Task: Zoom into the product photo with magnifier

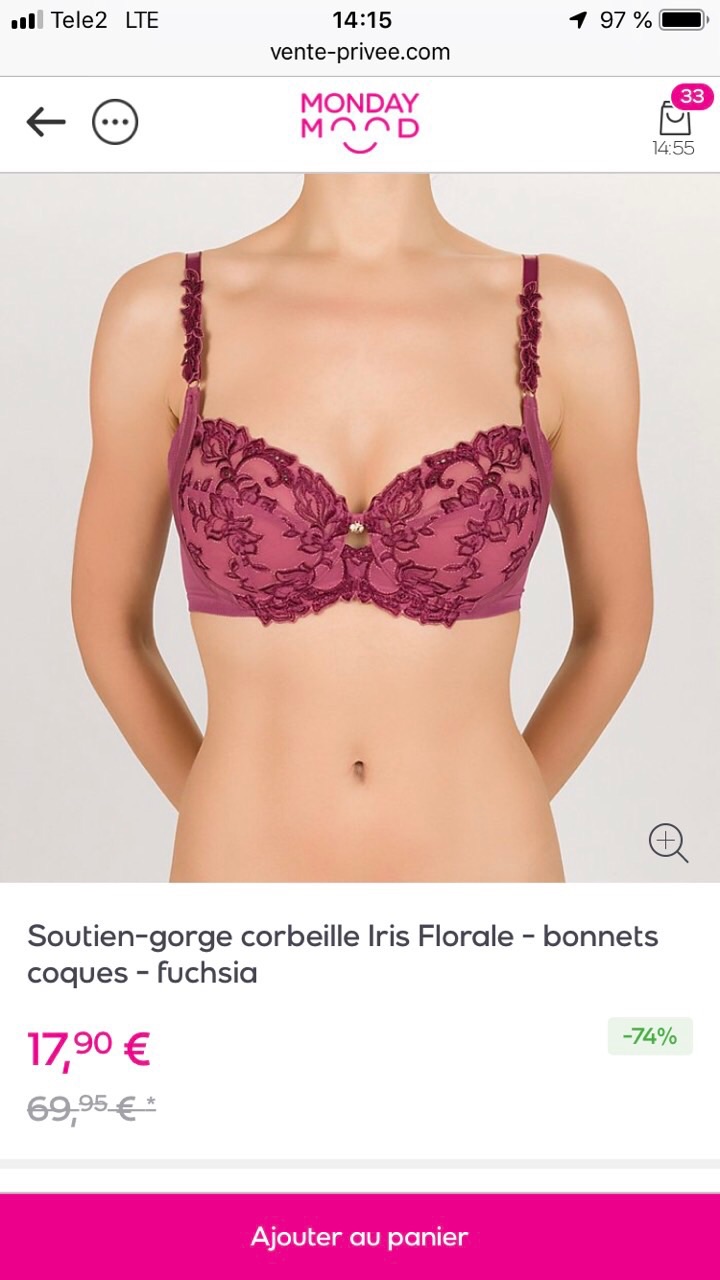Action: click(668, 843)
